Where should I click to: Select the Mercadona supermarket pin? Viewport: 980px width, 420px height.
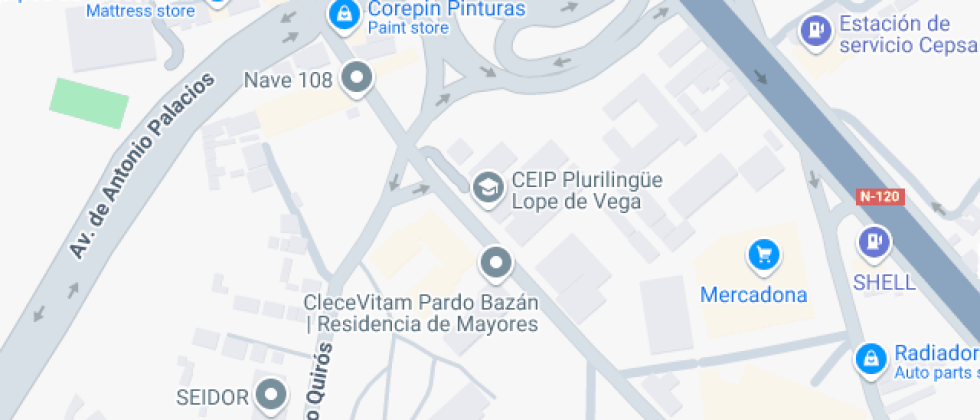pyautogui.click(x=764, y=256)
